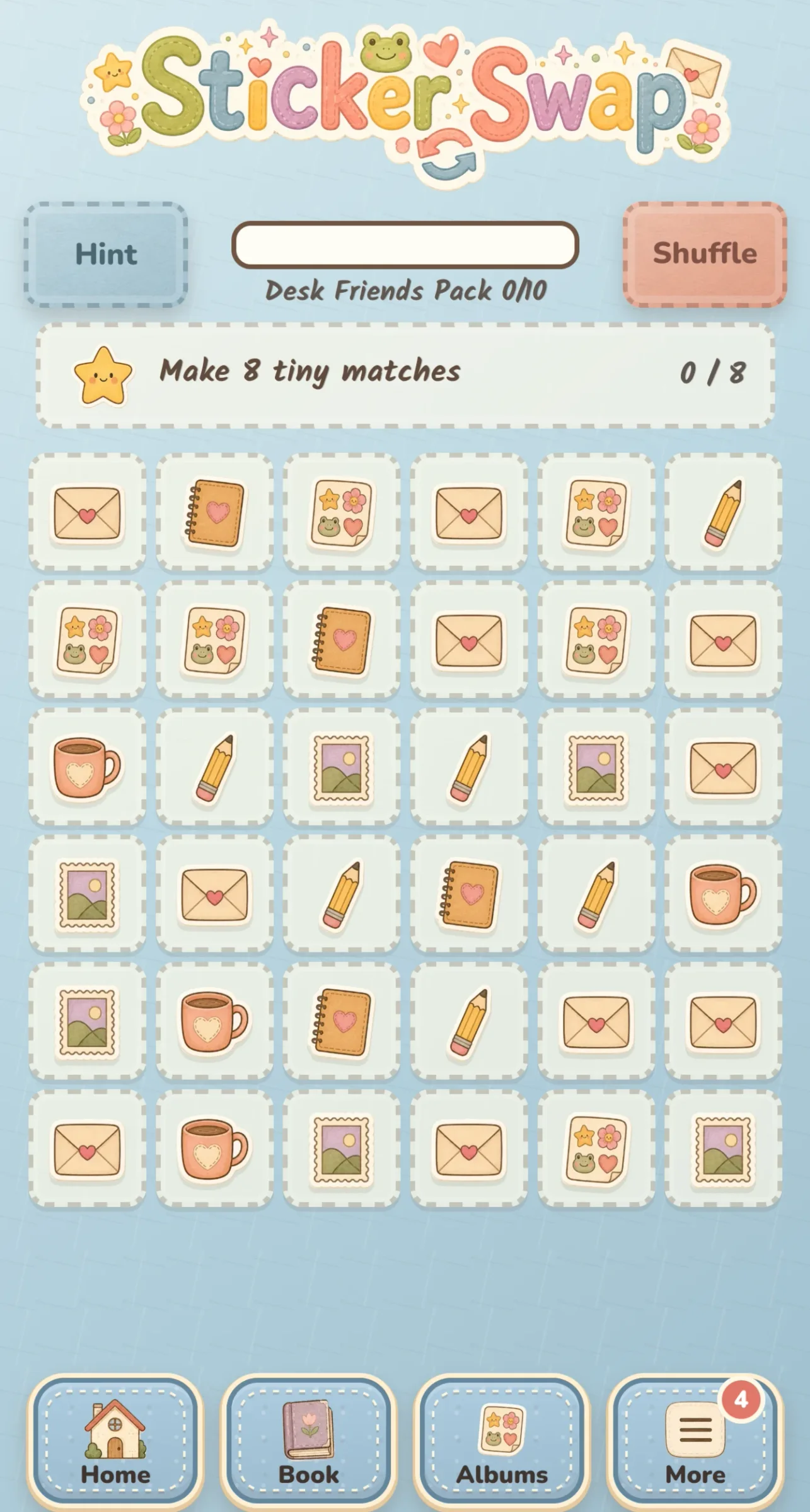The height and width of the screenshot is (1512, 810).
Task: Select the notebook sticker in the top row
Action: 214,512
